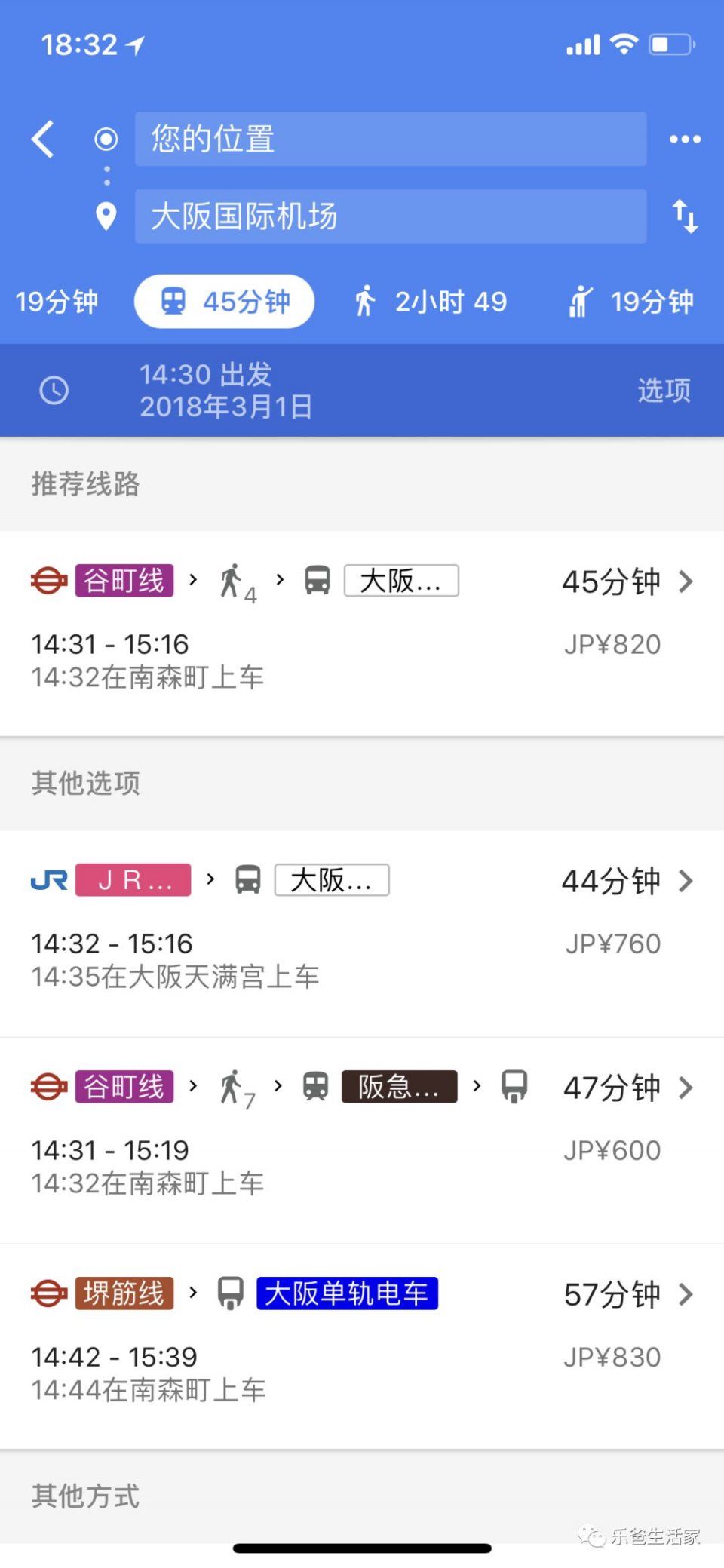724x1568 pixels.
Task: Swap start and destination locations
Action: (685, 216)
